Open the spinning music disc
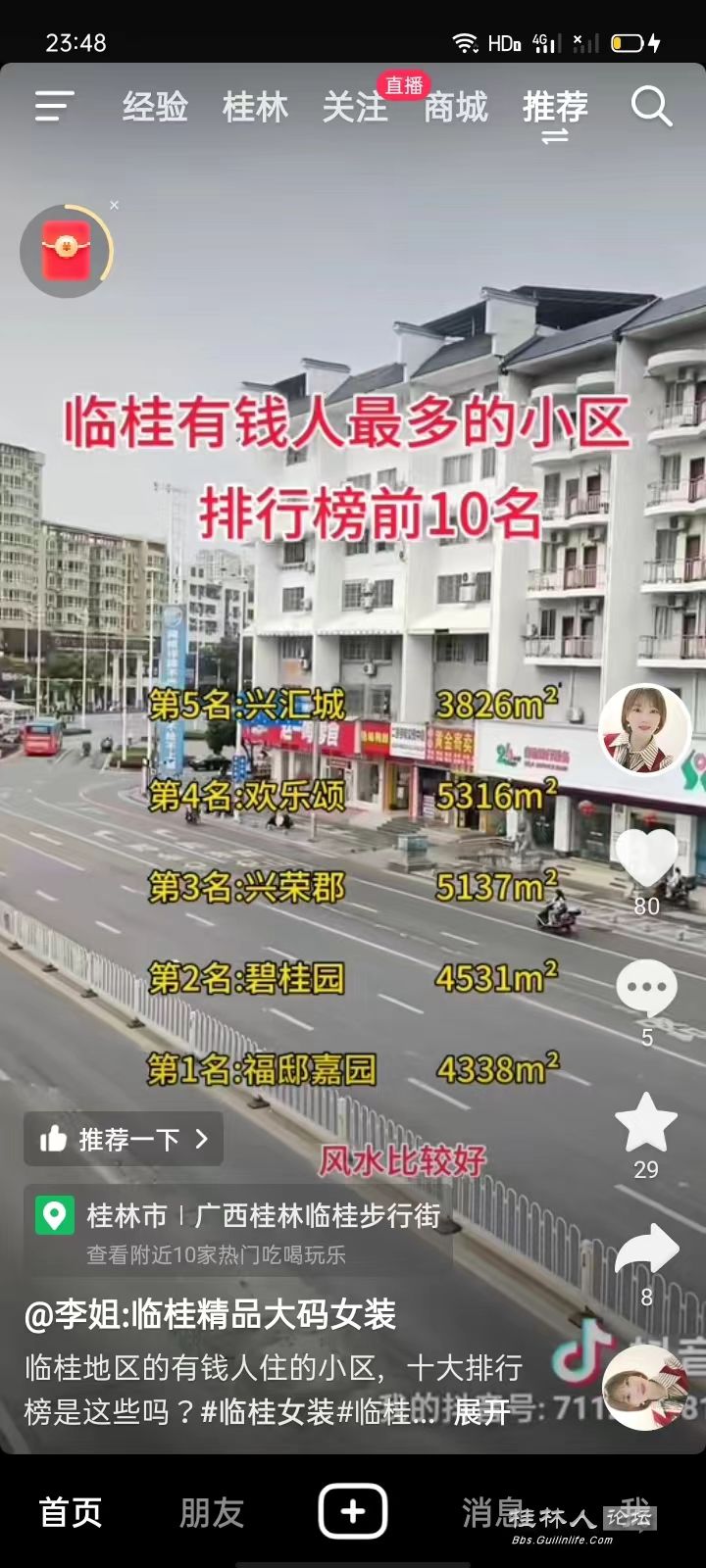Image resolution: width=706 pixels, height=1568 pixels. 644,1387
